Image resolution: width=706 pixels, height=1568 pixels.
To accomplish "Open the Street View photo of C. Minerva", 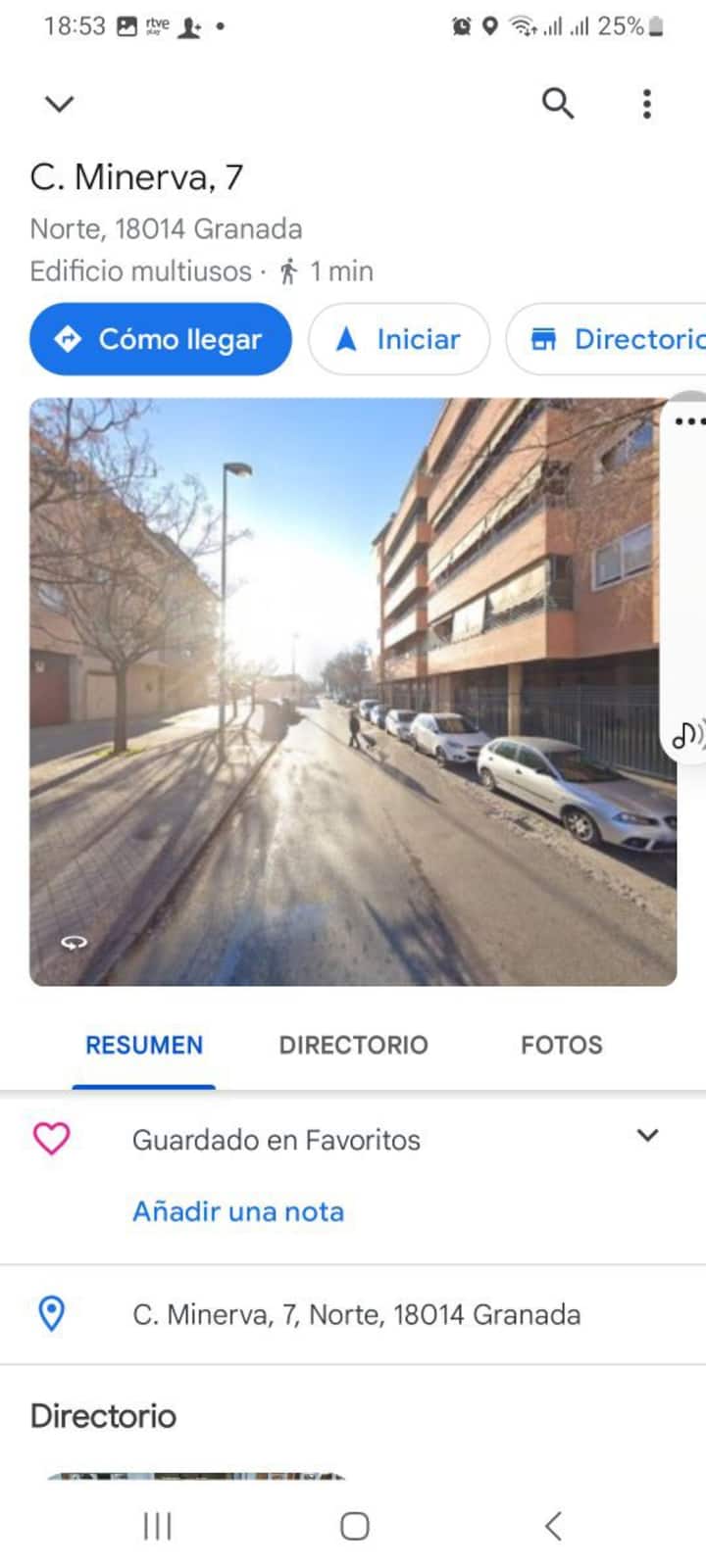I will pyautogui.click(x=353, y=692).
